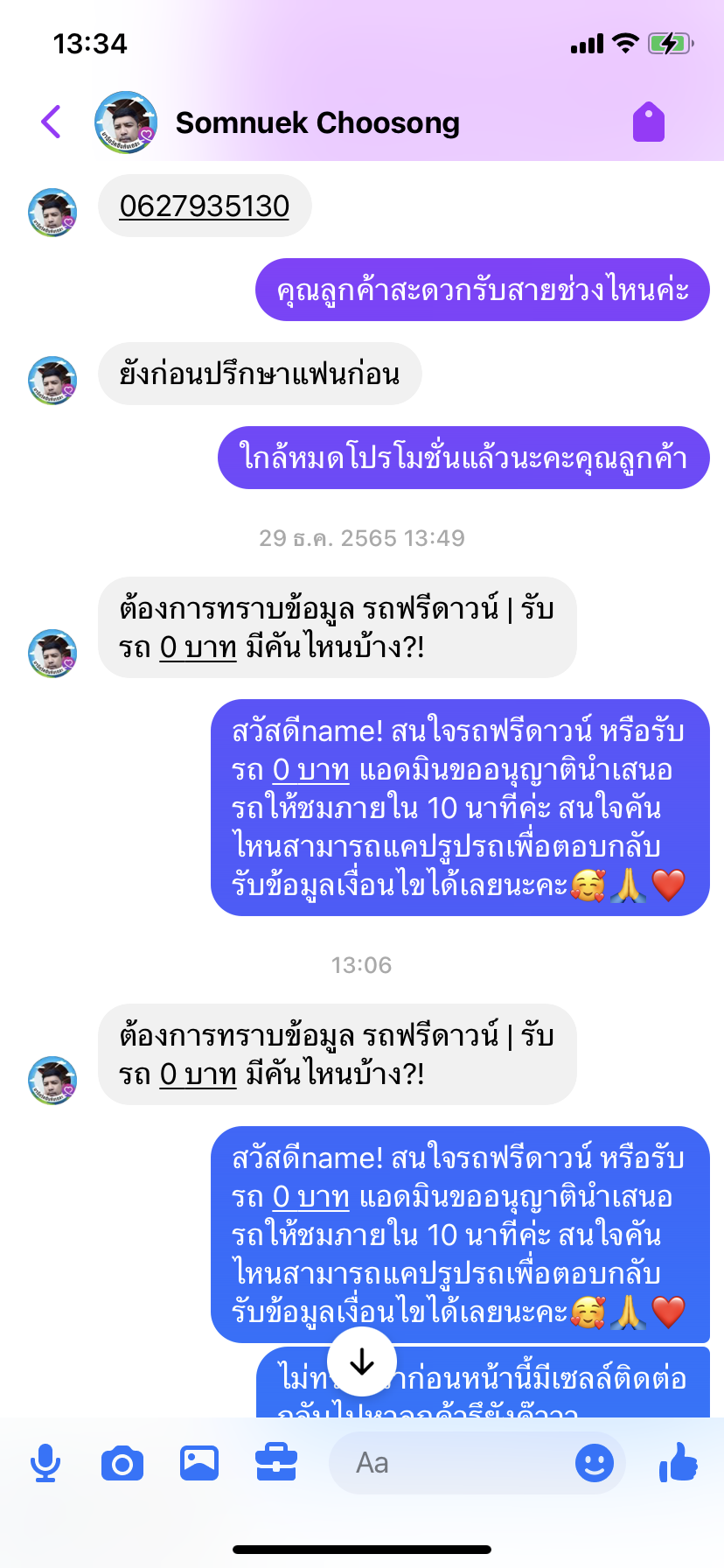Attach a picture from the gallery
The image size is (724, 1568).
(199, 1463)
